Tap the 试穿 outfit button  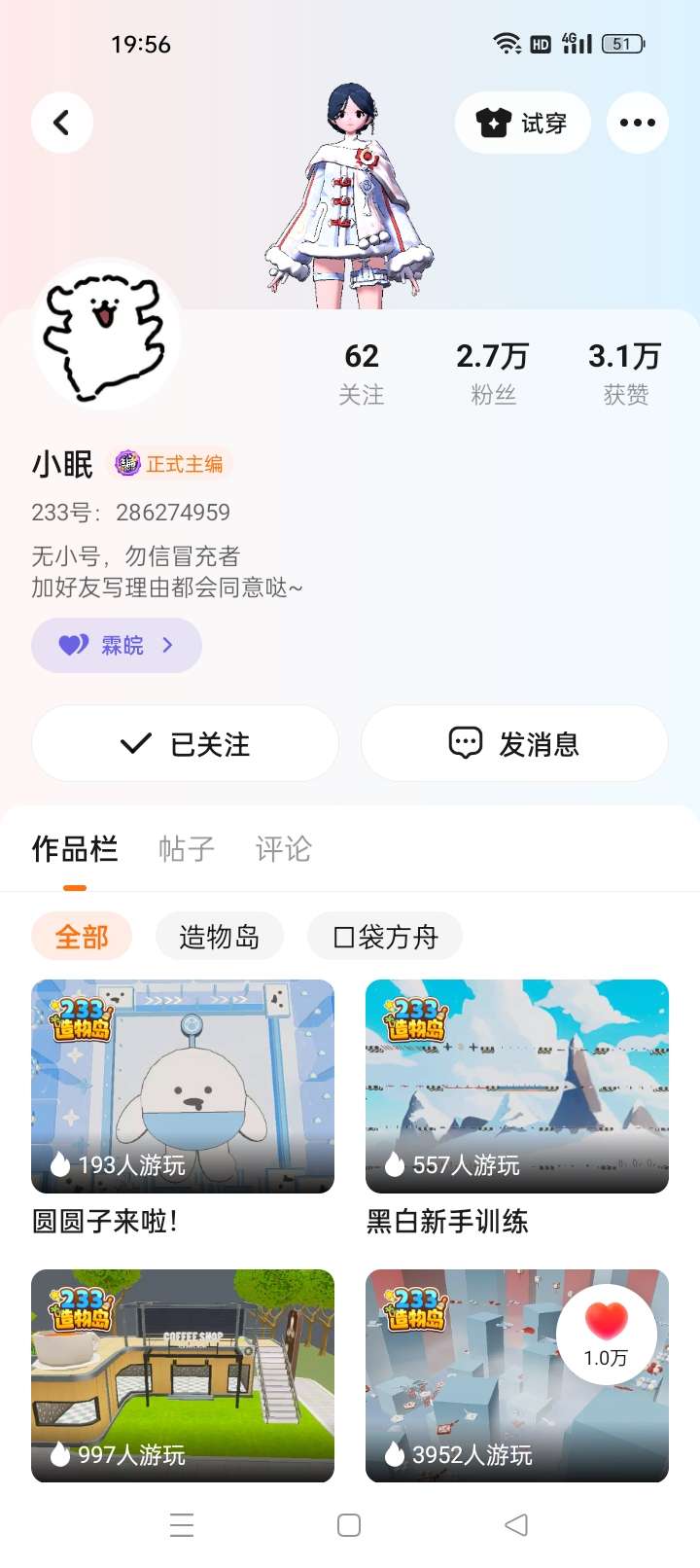pyautogui.click(x=522, y=123)
